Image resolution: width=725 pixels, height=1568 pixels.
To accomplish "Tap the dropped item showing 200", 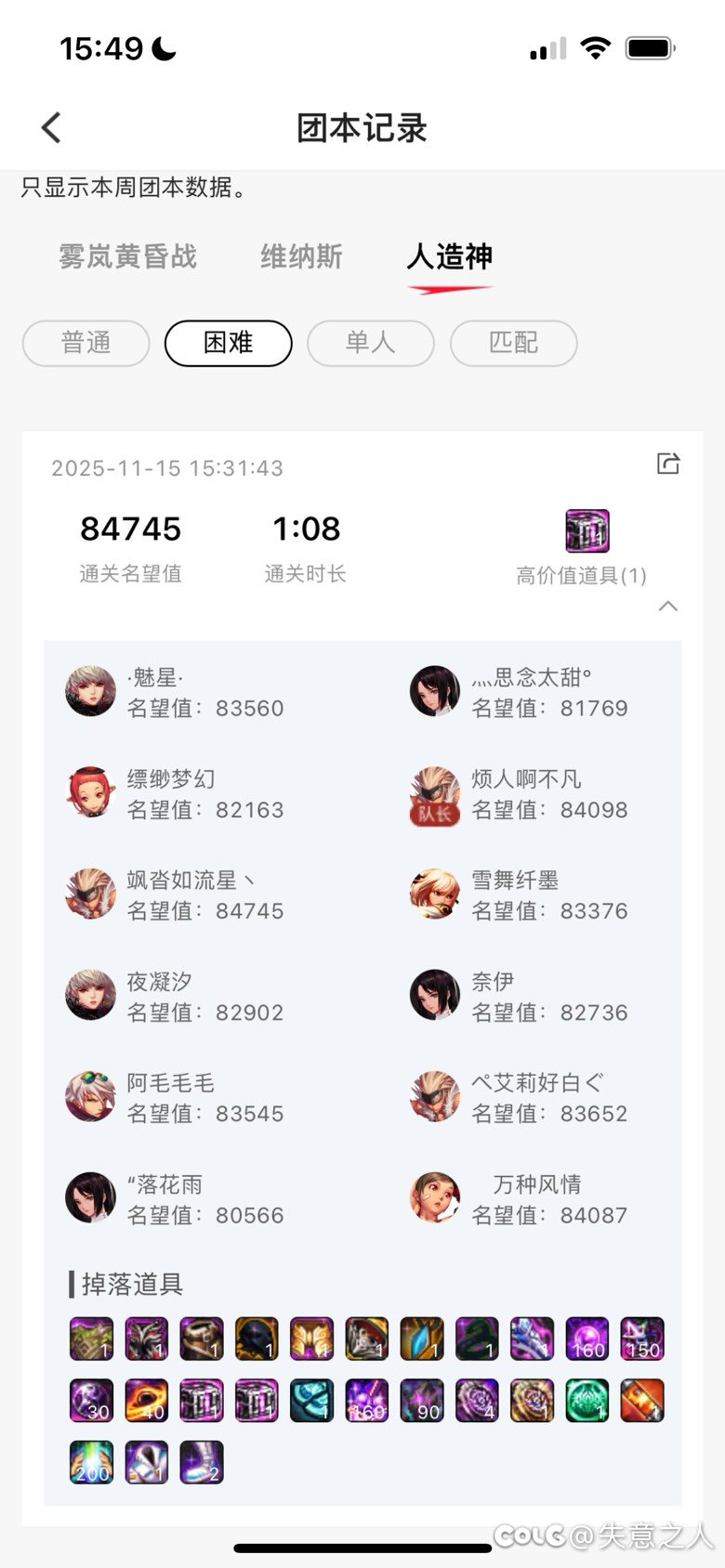I will [91, 1462].
